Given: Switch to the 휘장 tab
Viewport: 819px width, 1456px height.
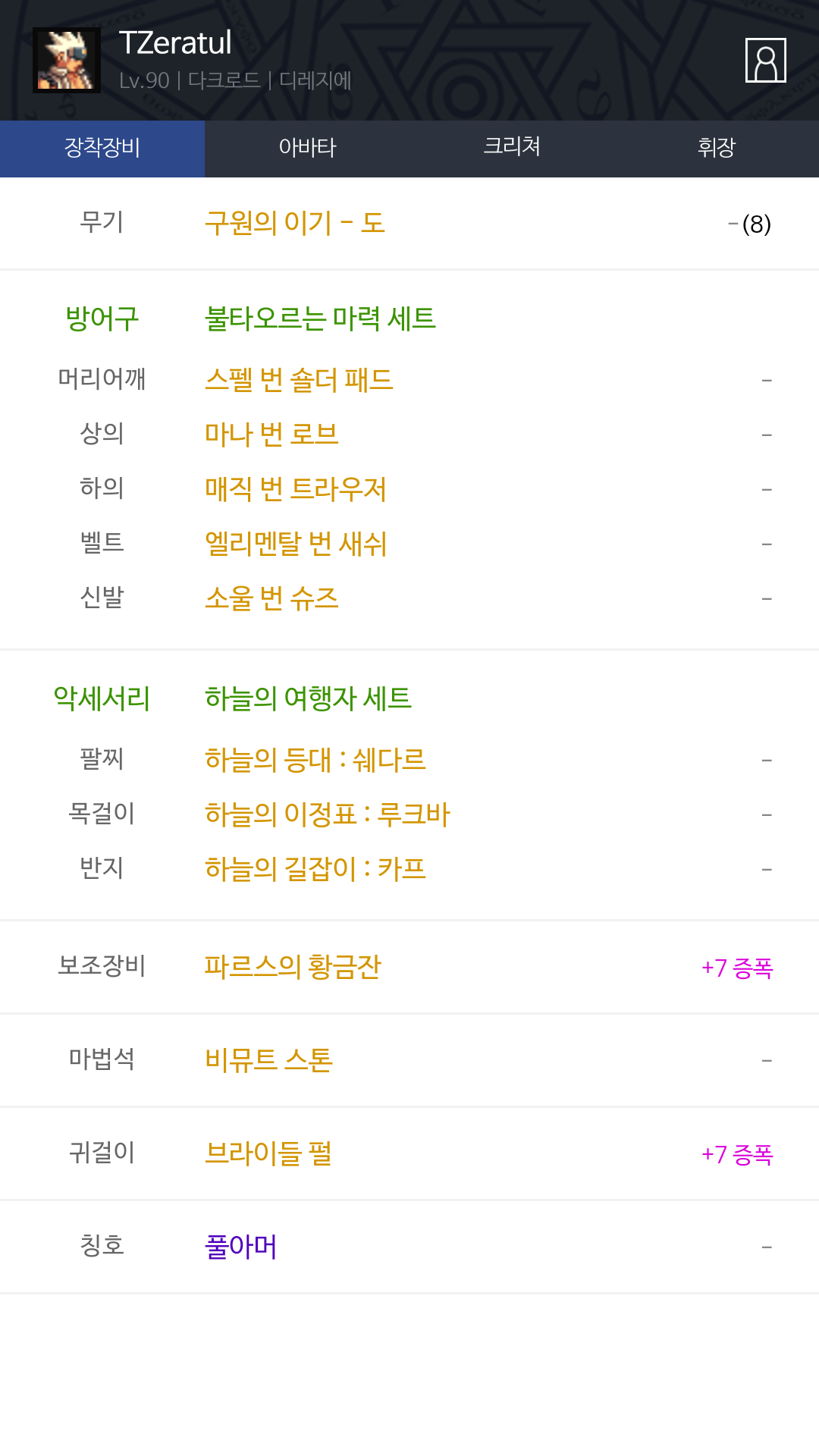Looking at the screenshot, I should pos(717,148).
